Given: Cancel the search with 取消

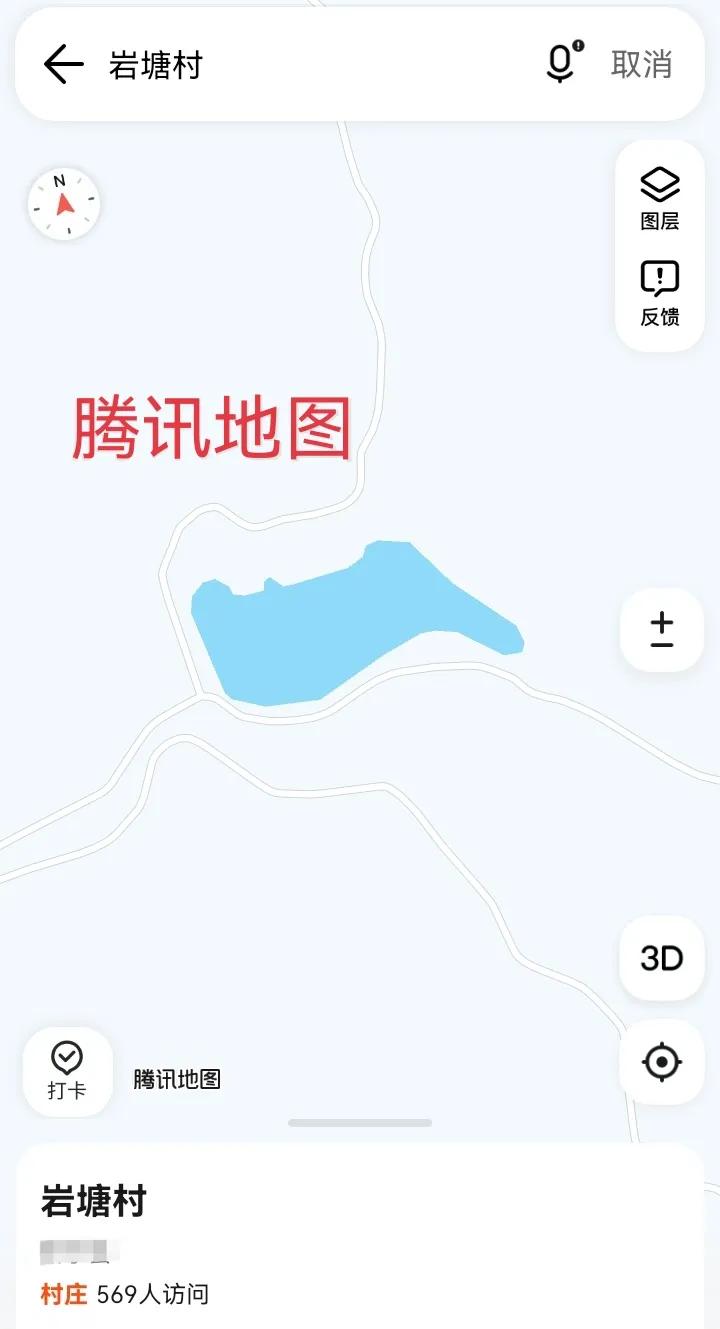Looking at the screenshot, I should click(x=642, y=64).
